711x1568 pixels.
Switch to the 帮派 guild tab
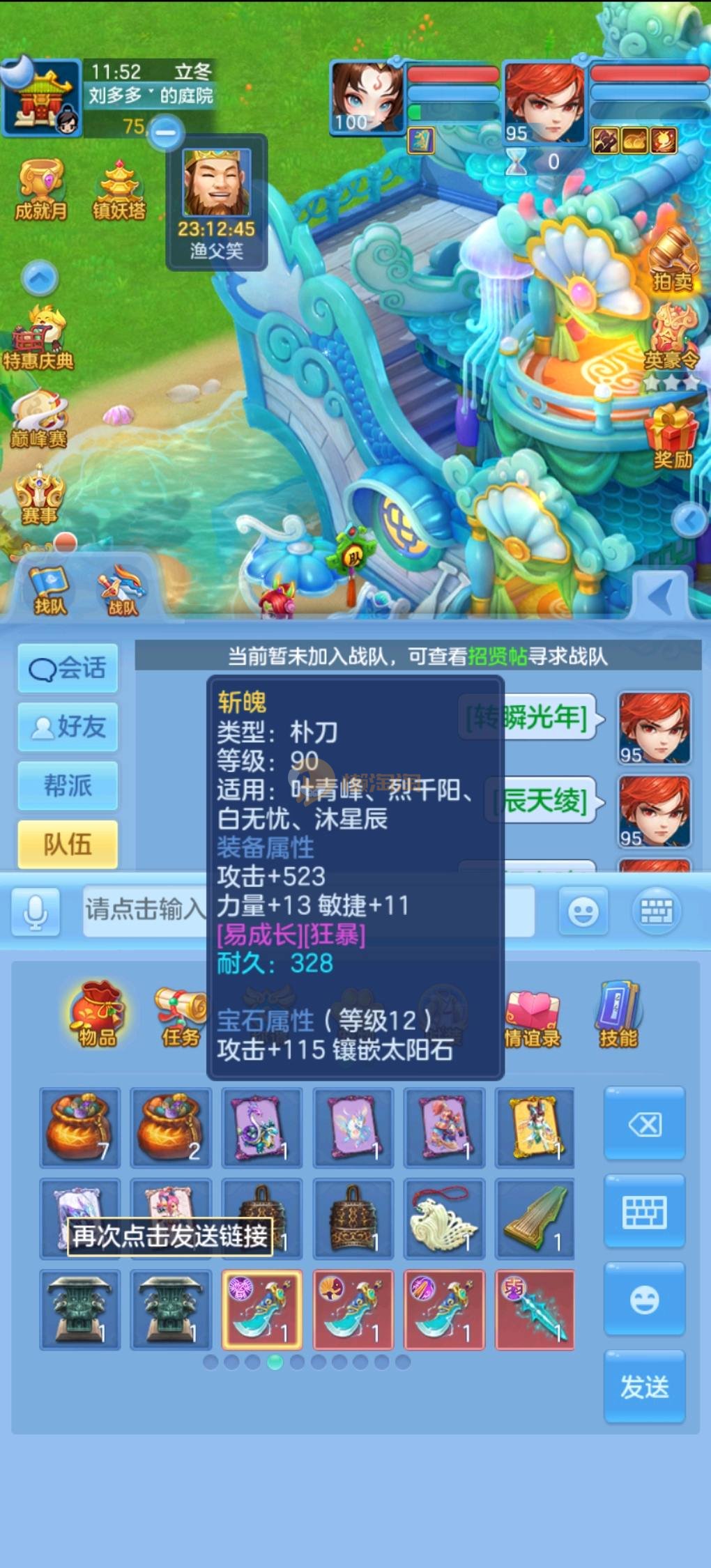pyautogui.click(x=68, y=785)
